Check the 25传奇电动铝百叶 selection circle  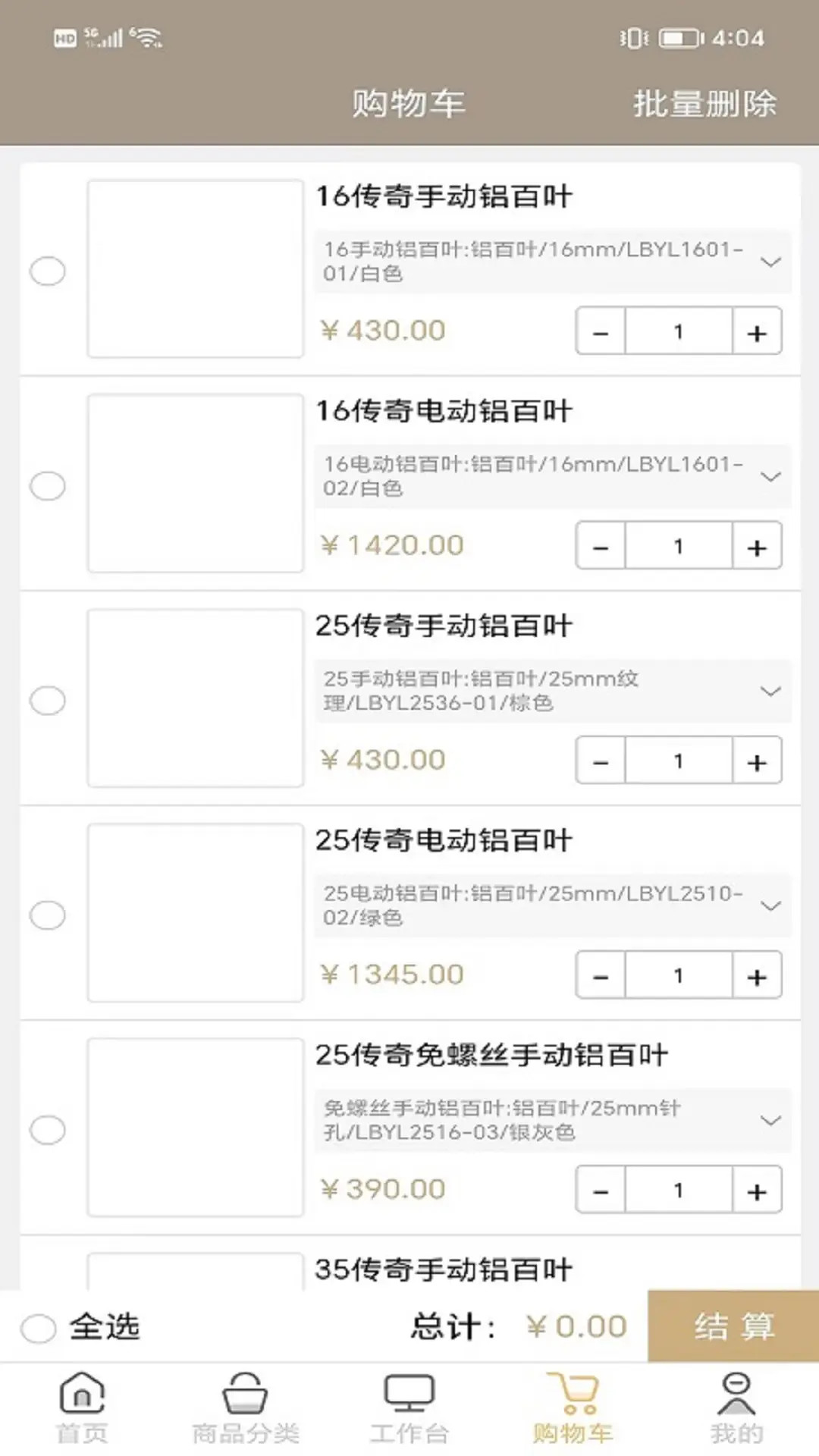[48, 915]
